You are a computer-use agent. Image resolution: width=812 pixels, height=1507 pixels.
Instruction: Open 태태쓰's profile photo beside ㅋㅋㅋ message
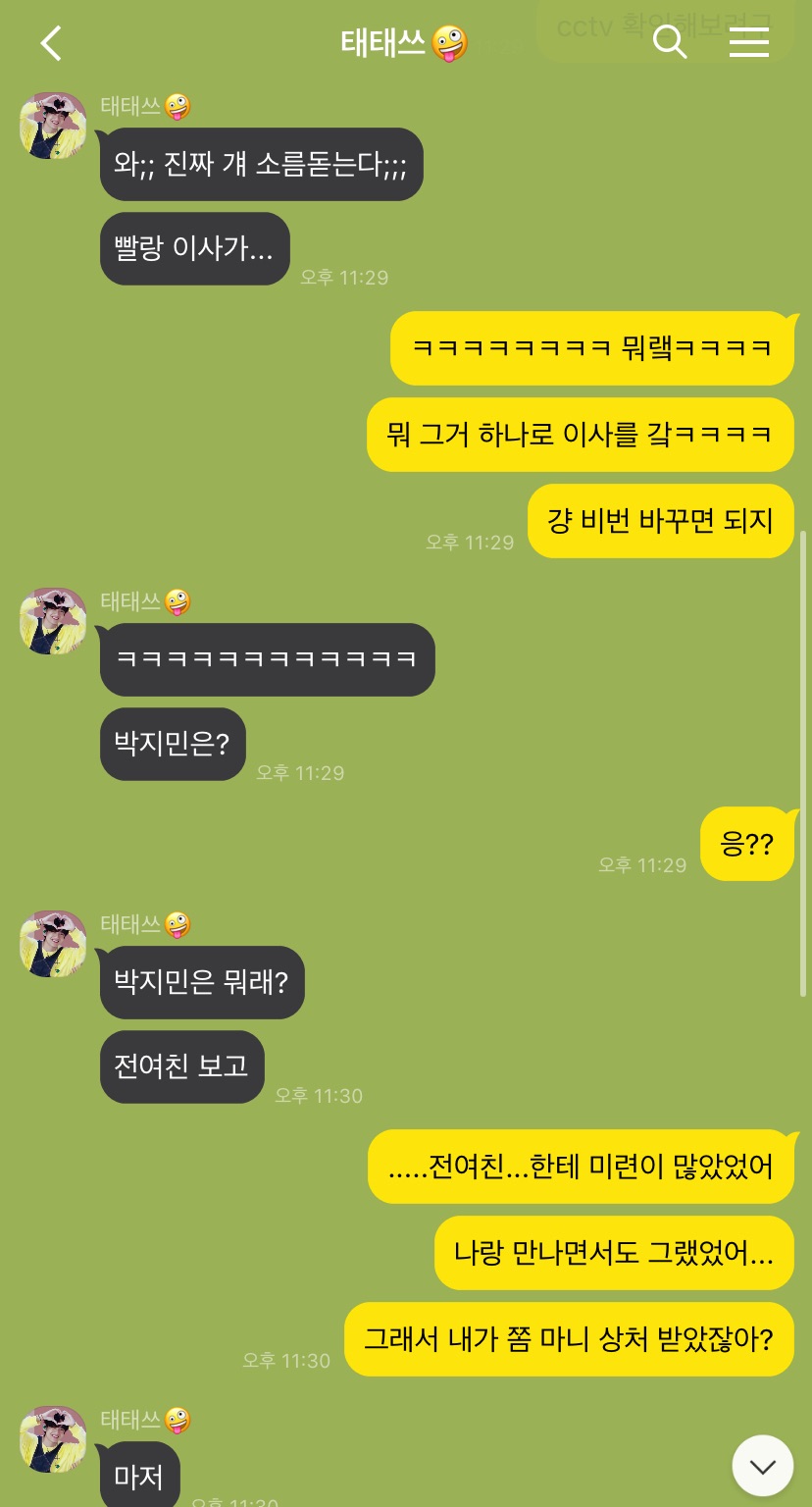(x=53, y=621)
